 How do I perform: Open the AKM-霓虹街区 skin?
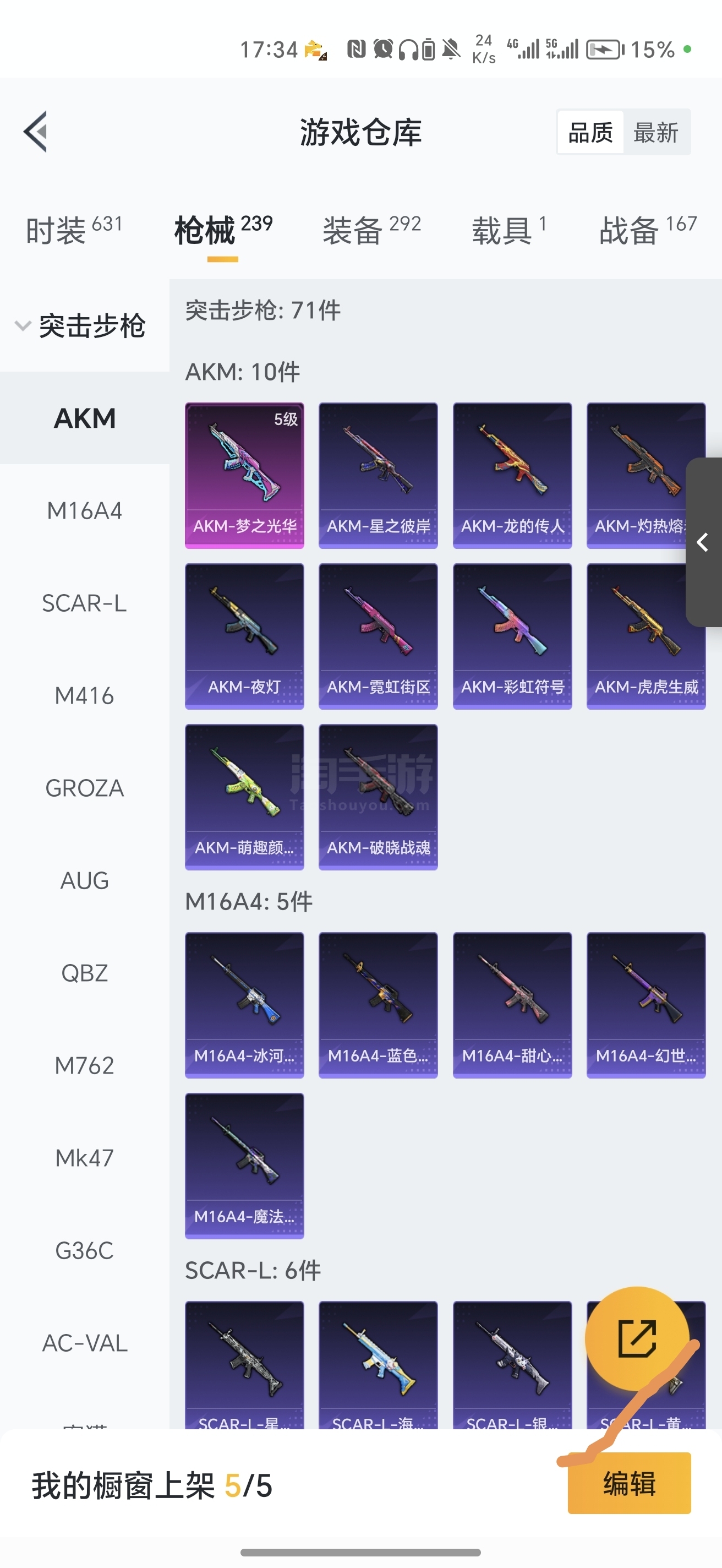pyautogui.click(x=379, y=635)
